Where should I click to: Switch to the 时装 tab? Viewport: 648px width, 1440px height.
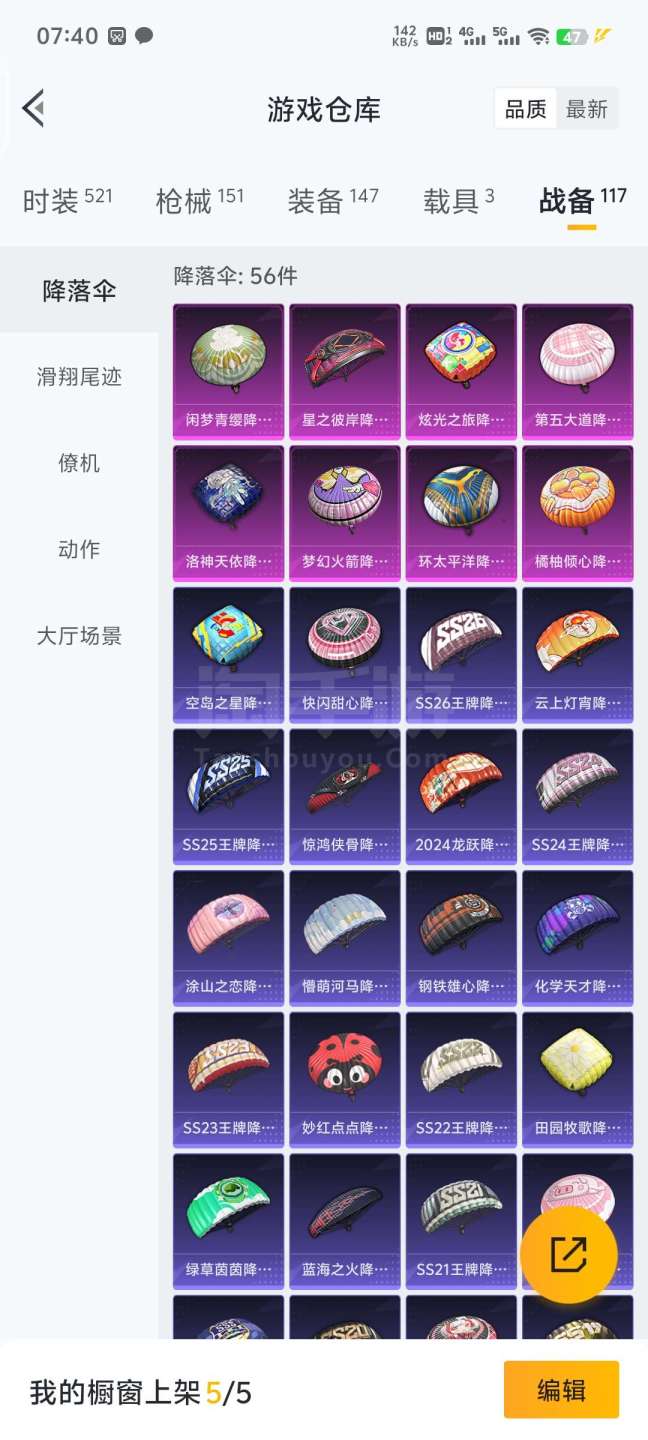click(x=67, y=200)
